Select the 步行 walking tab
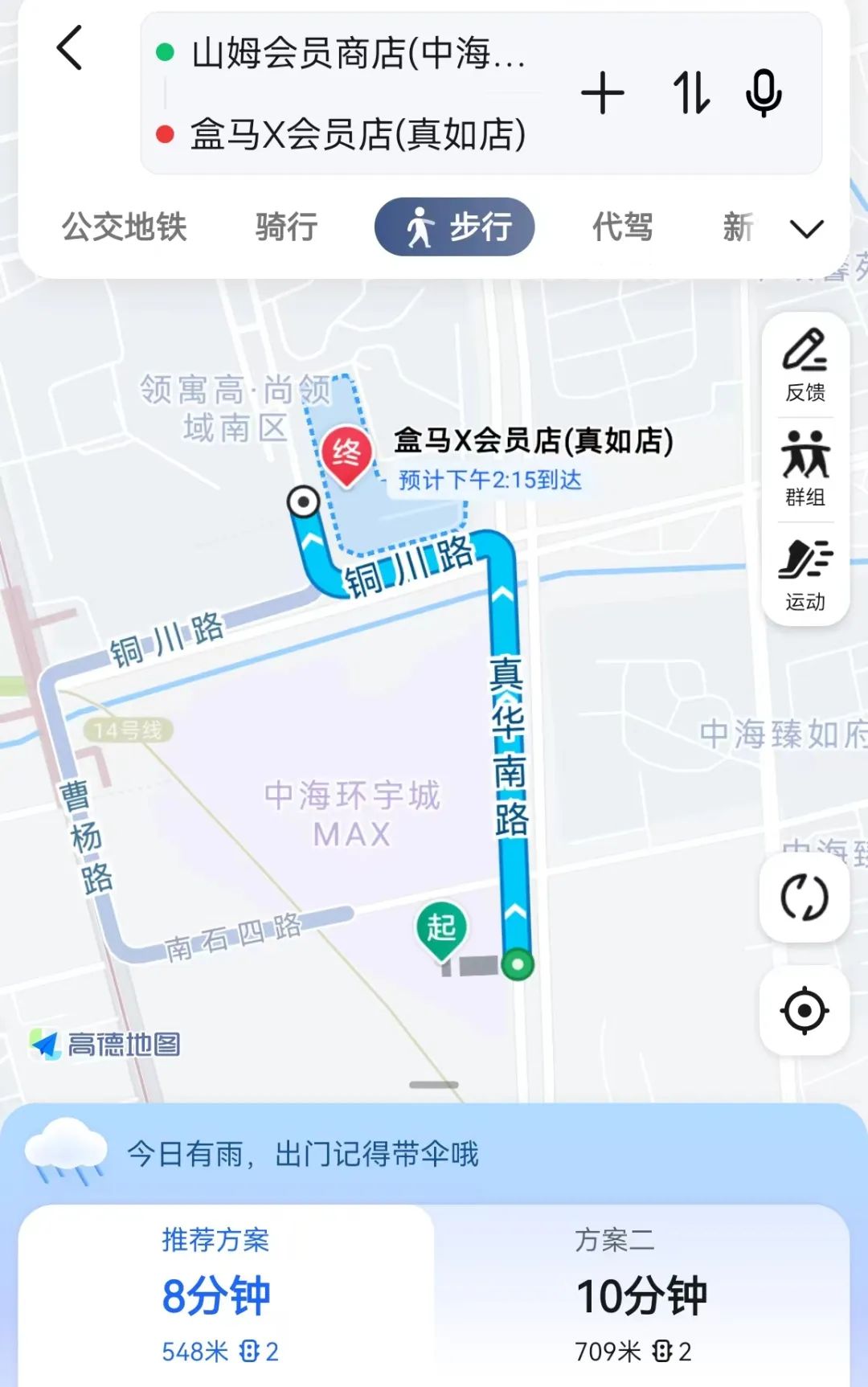 click(455, 227)
